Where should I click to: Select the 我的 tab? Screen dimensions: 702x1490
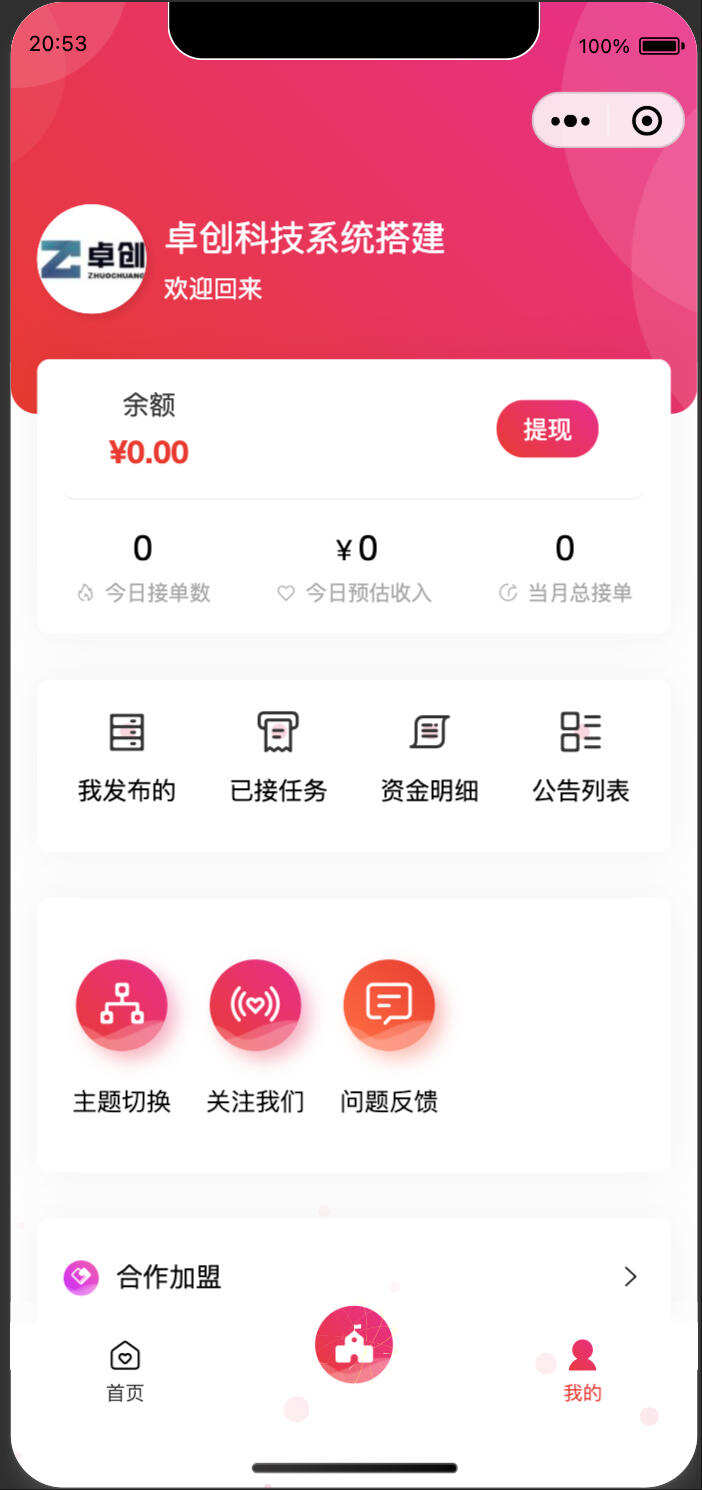[582, 1371]
